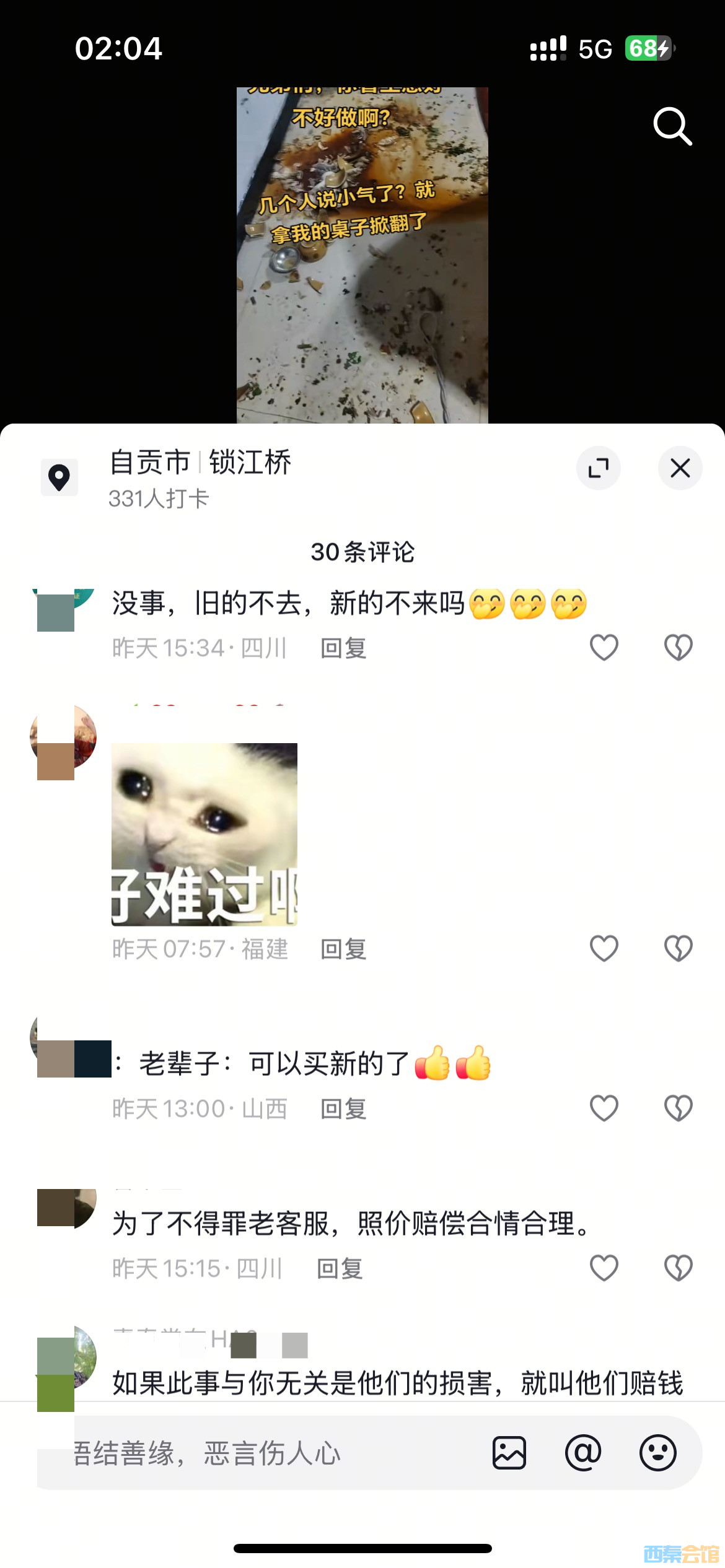Reply to the comment from 福建

tap(343, 949)
